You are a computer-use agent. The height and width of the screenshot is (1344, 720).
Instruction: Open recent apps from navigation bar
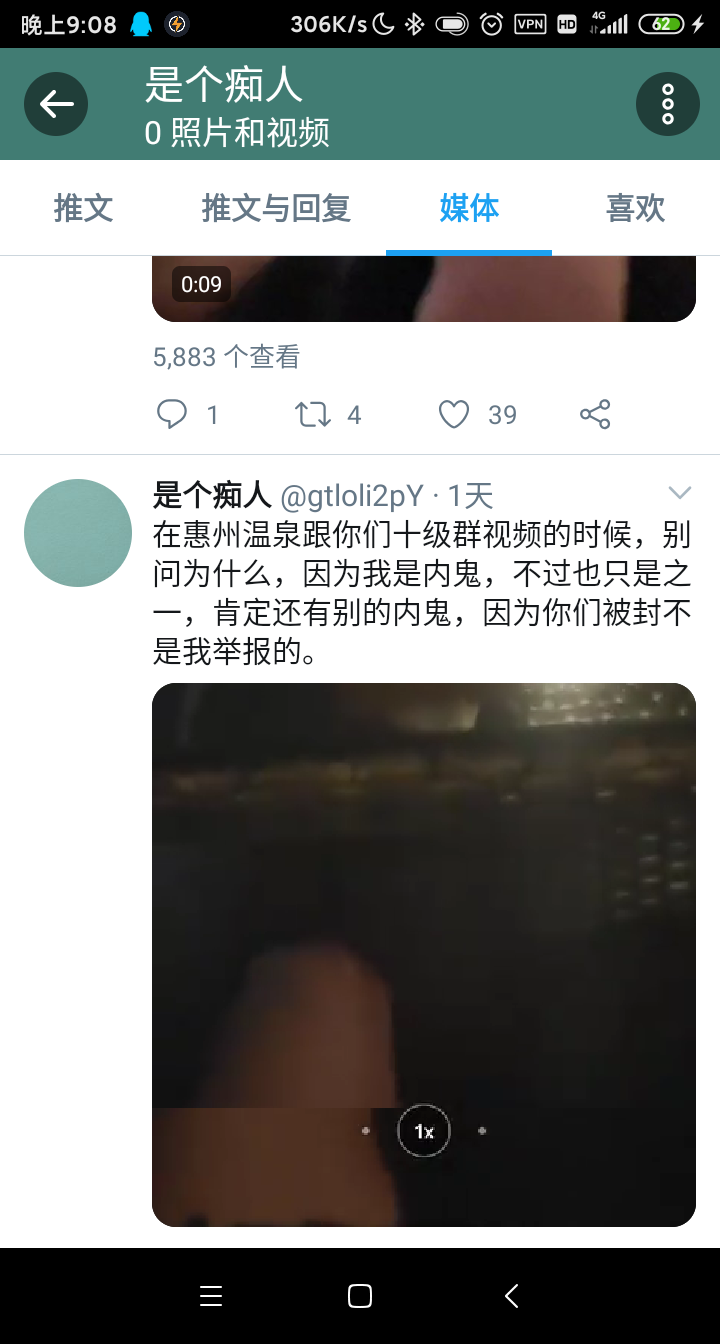211,1296
